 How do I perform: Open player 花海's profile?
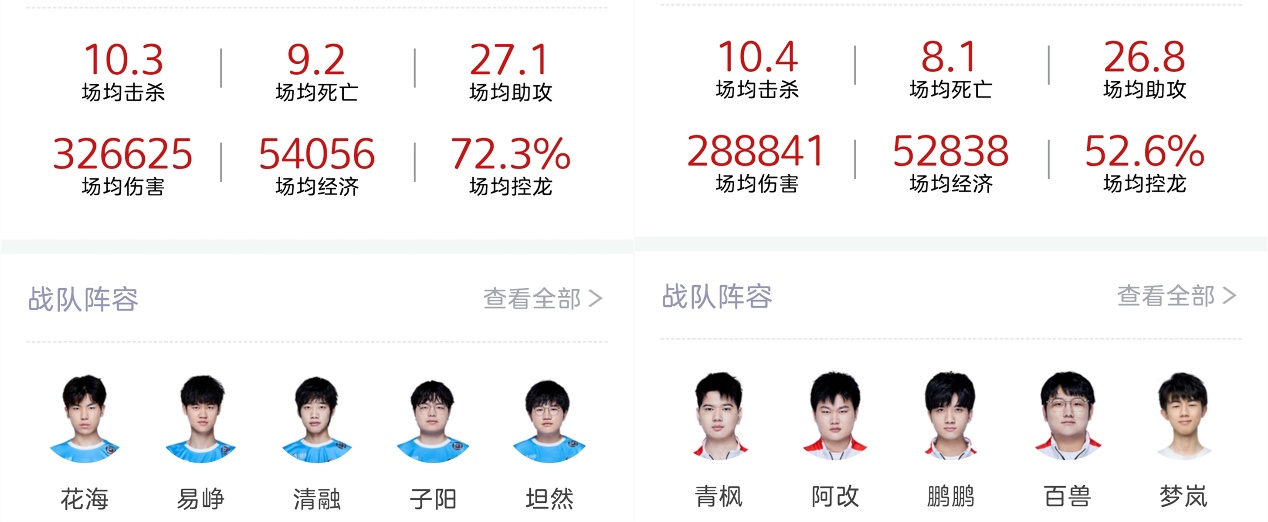pyautogui.click(x=85, y=420)
